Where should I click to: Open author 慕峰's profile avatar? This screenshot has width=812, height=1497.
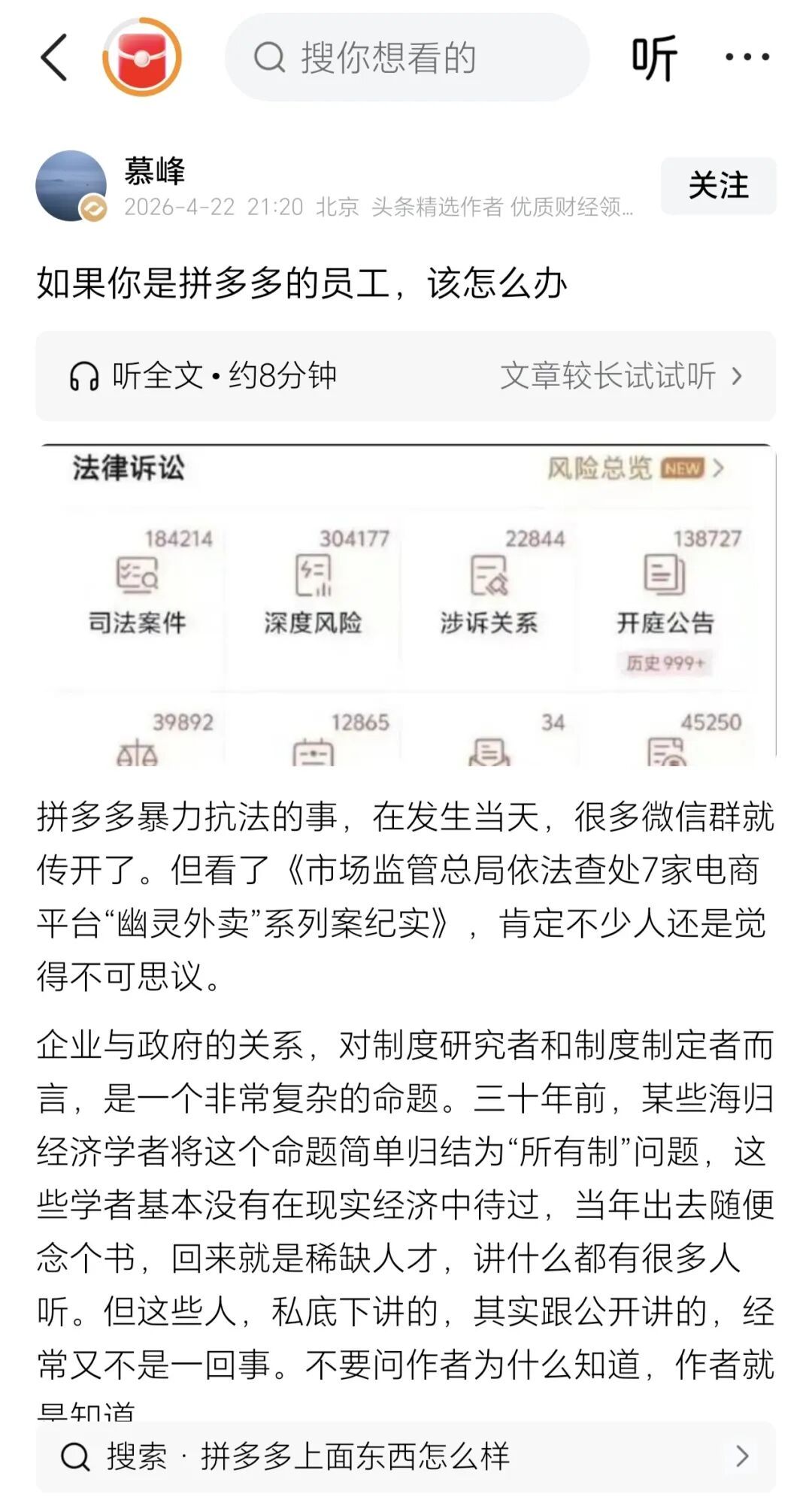71,186
